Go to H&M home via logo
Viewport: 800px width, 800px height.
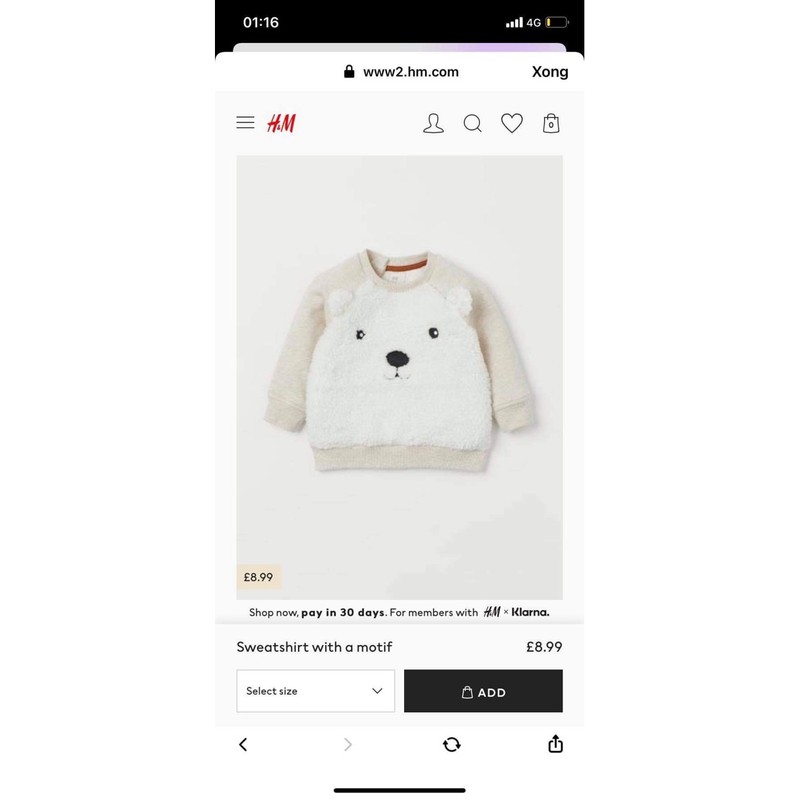tap(281, 123)
